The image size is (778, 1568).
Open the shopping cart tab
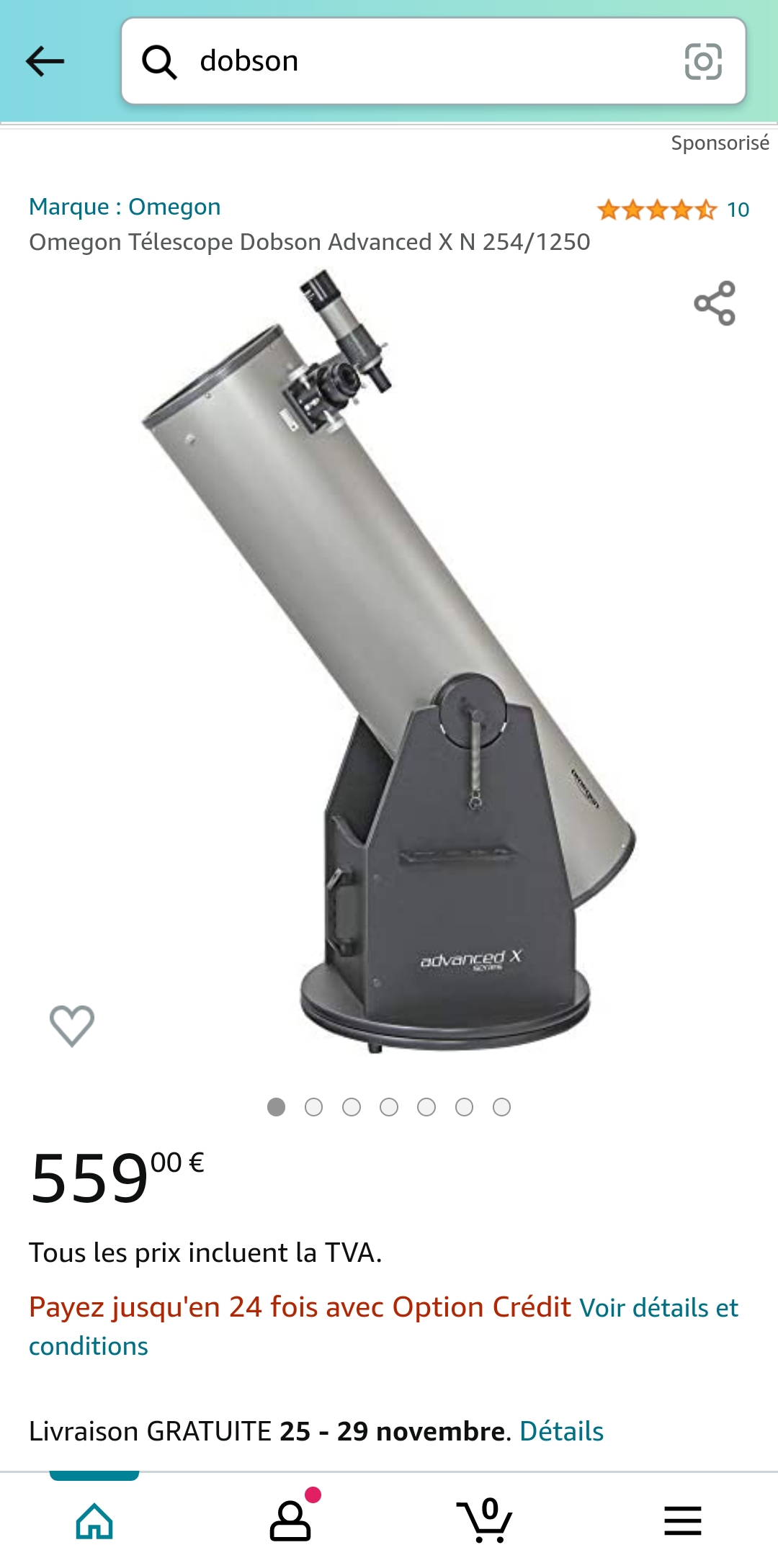[484, 1520]
